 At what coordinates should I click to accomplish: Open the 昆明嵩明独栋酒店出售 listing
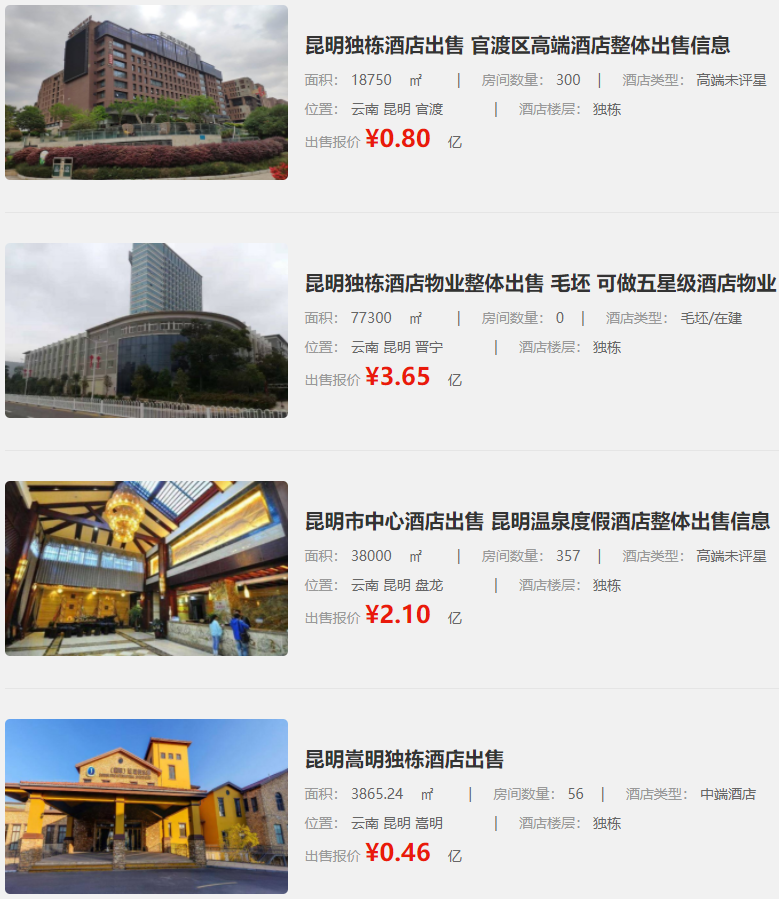(x=404, y=759)
